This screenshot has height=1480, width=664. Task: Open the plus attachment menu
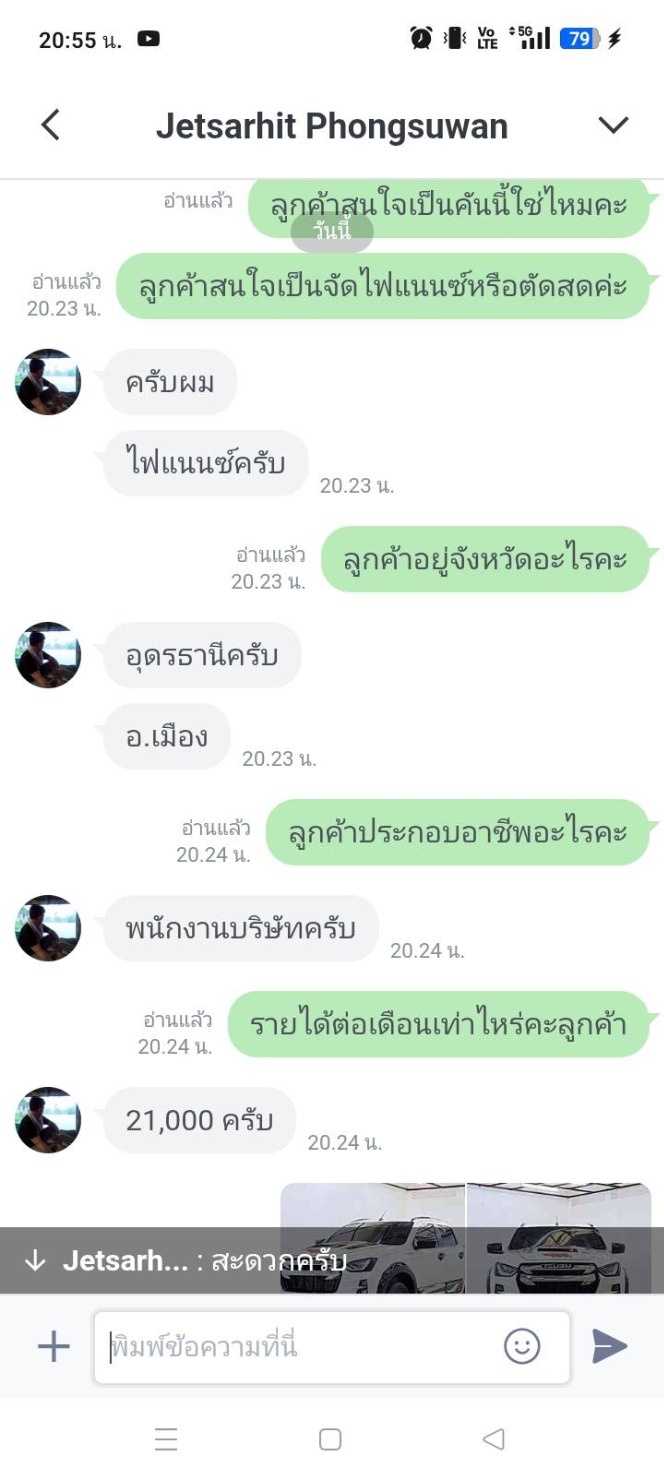pyautogui.click(x=53, y=1346)
